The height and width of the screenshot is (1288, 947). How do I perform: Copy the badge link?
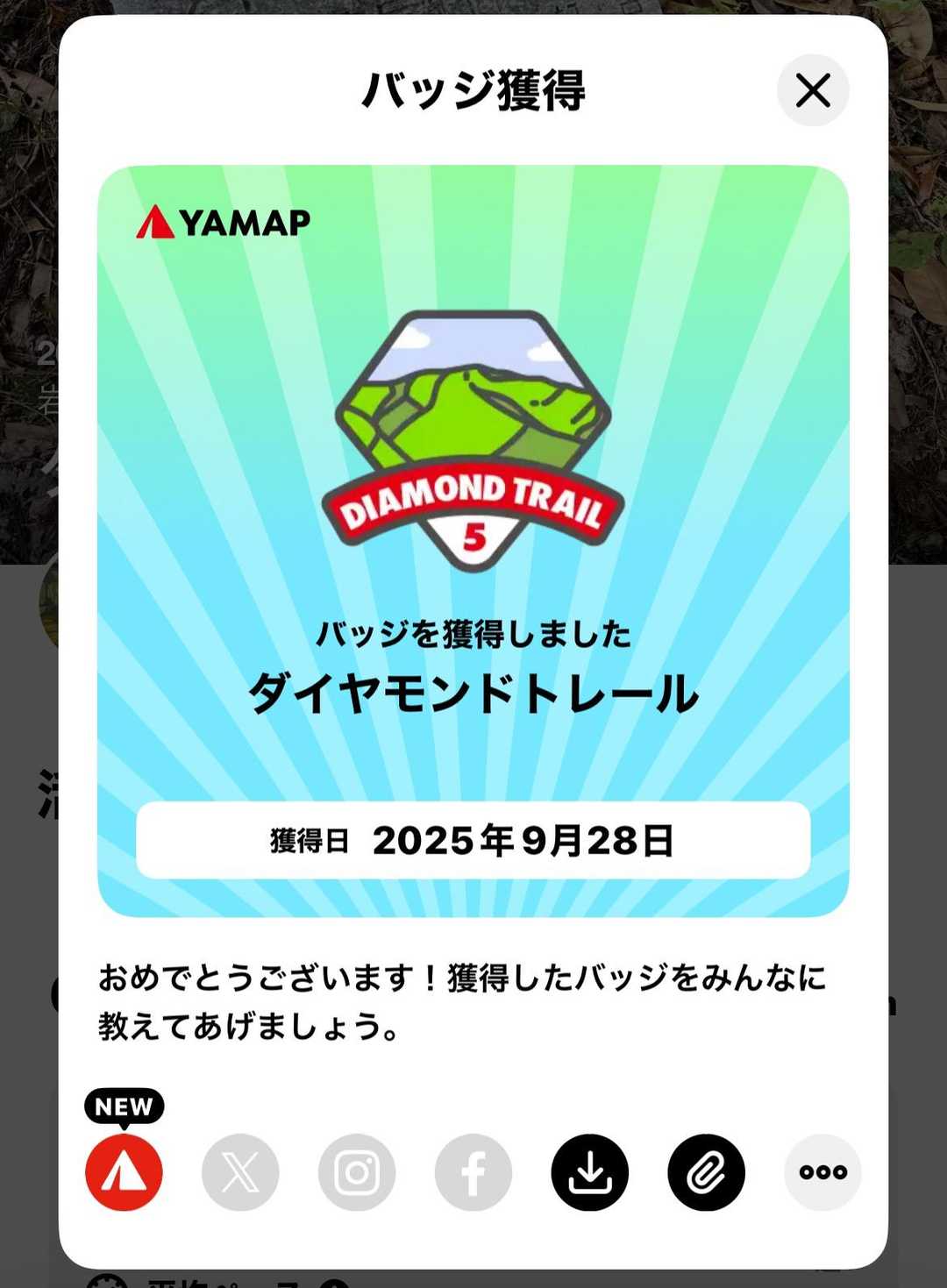click(707, 1172)
